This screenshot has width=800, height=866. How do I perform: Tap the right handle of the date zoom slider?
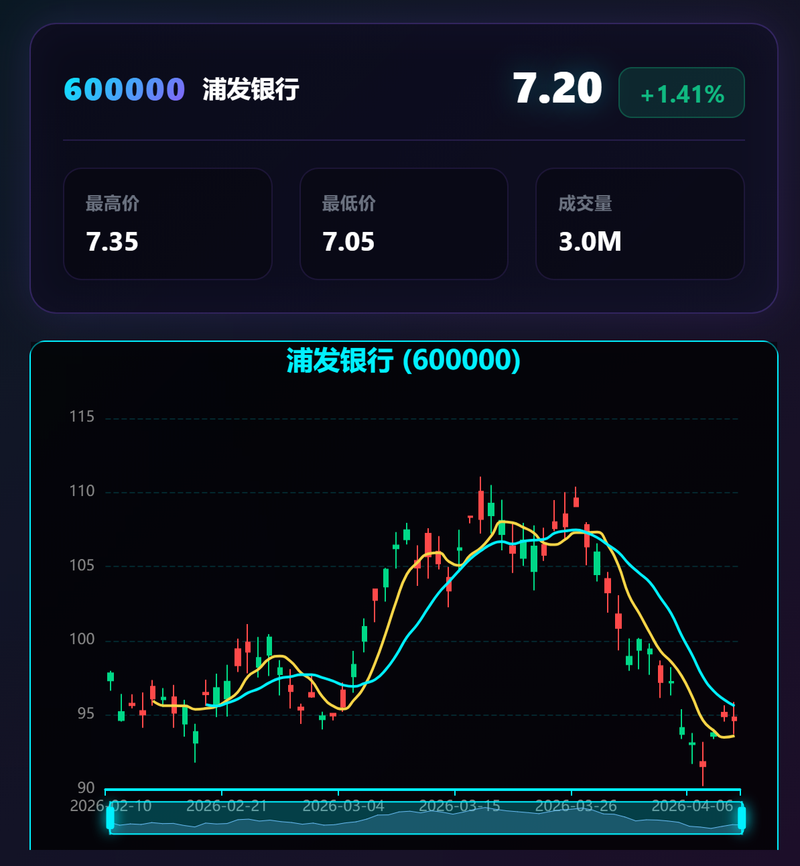[741, 818]
